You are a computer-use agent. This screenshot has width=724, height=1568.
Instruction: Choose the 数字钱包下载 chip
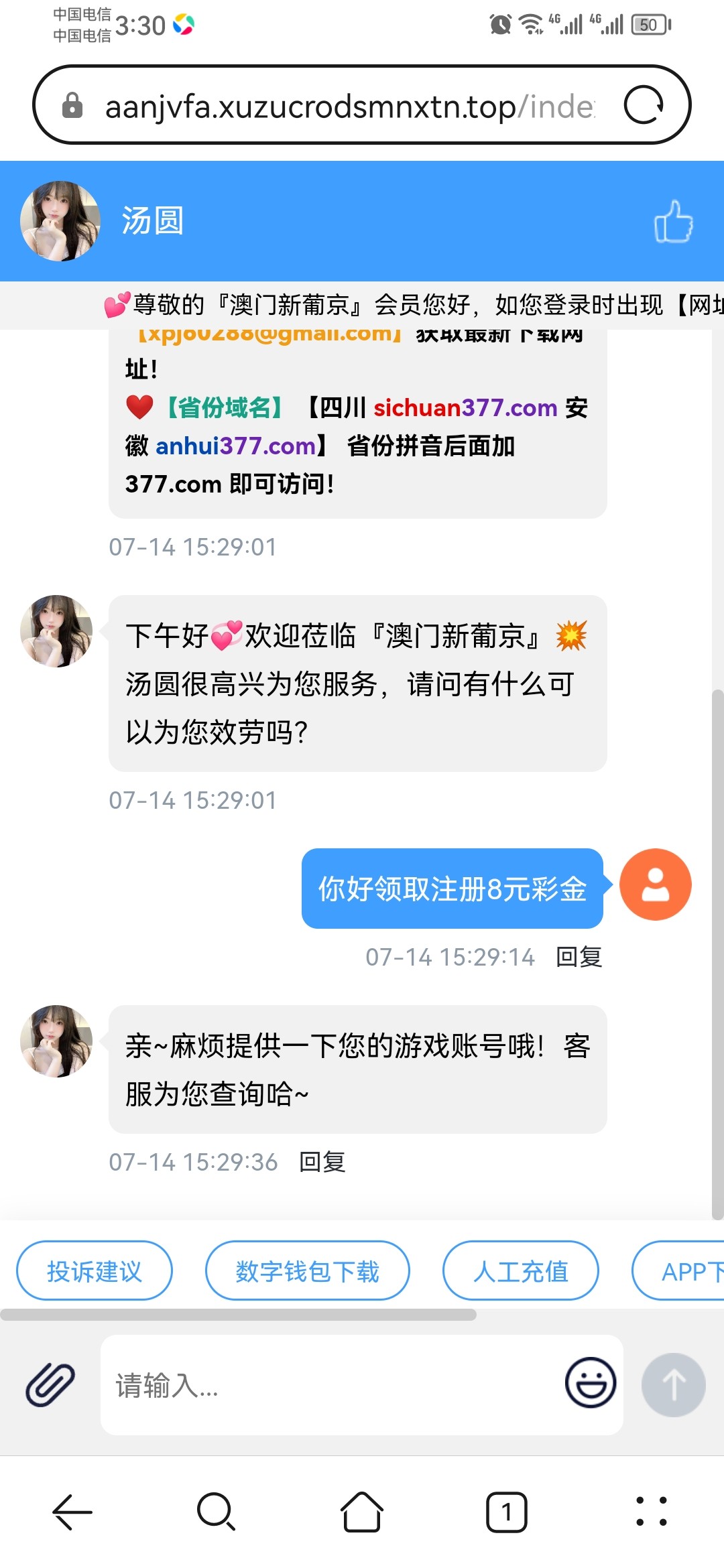[307, 1271]
